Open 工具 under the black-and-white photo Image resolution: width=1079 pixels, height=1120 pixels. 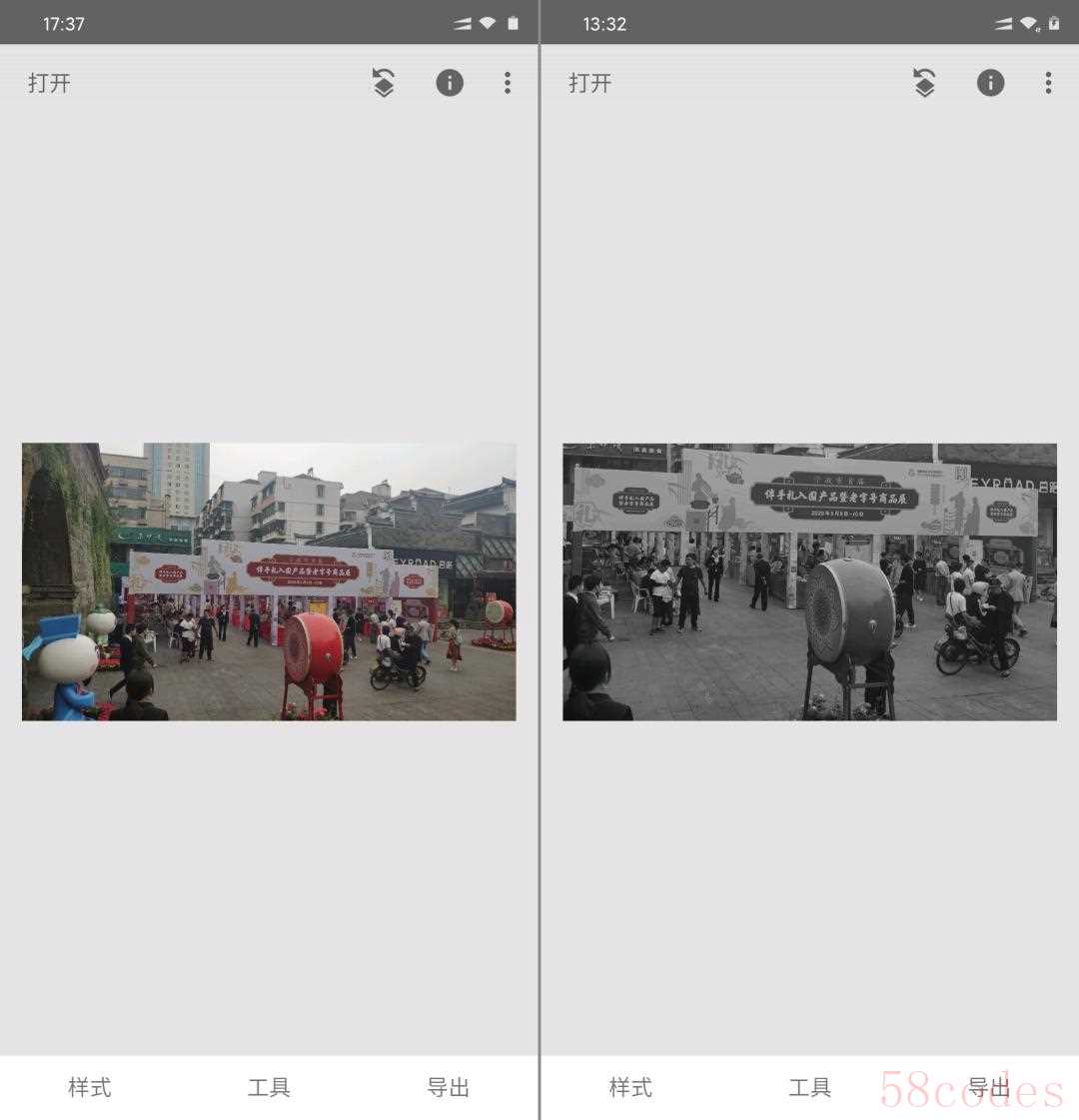[809, 1087]
